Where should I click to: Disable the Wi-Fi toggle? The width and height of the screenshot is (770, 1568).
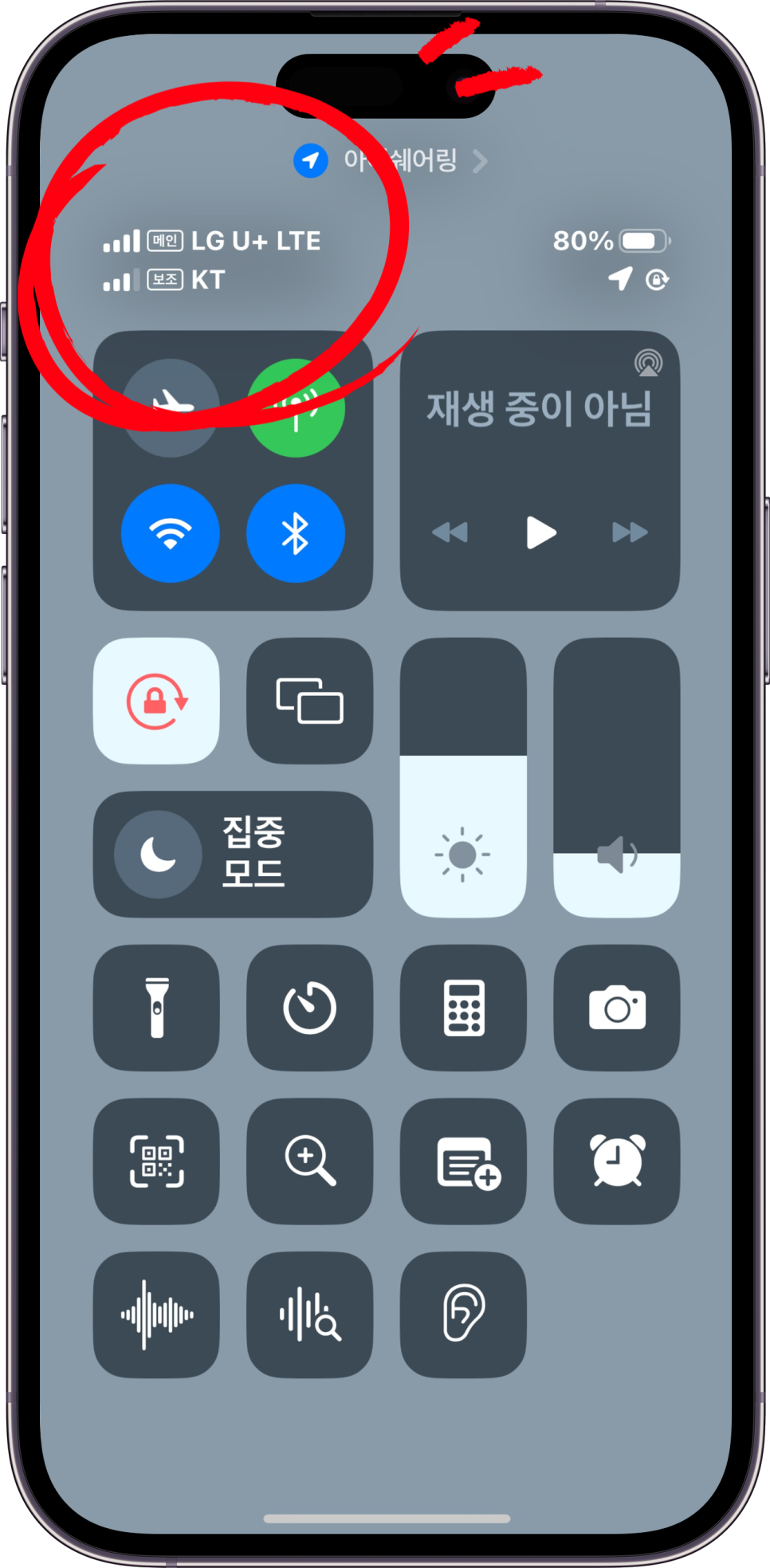click(171, 532)
